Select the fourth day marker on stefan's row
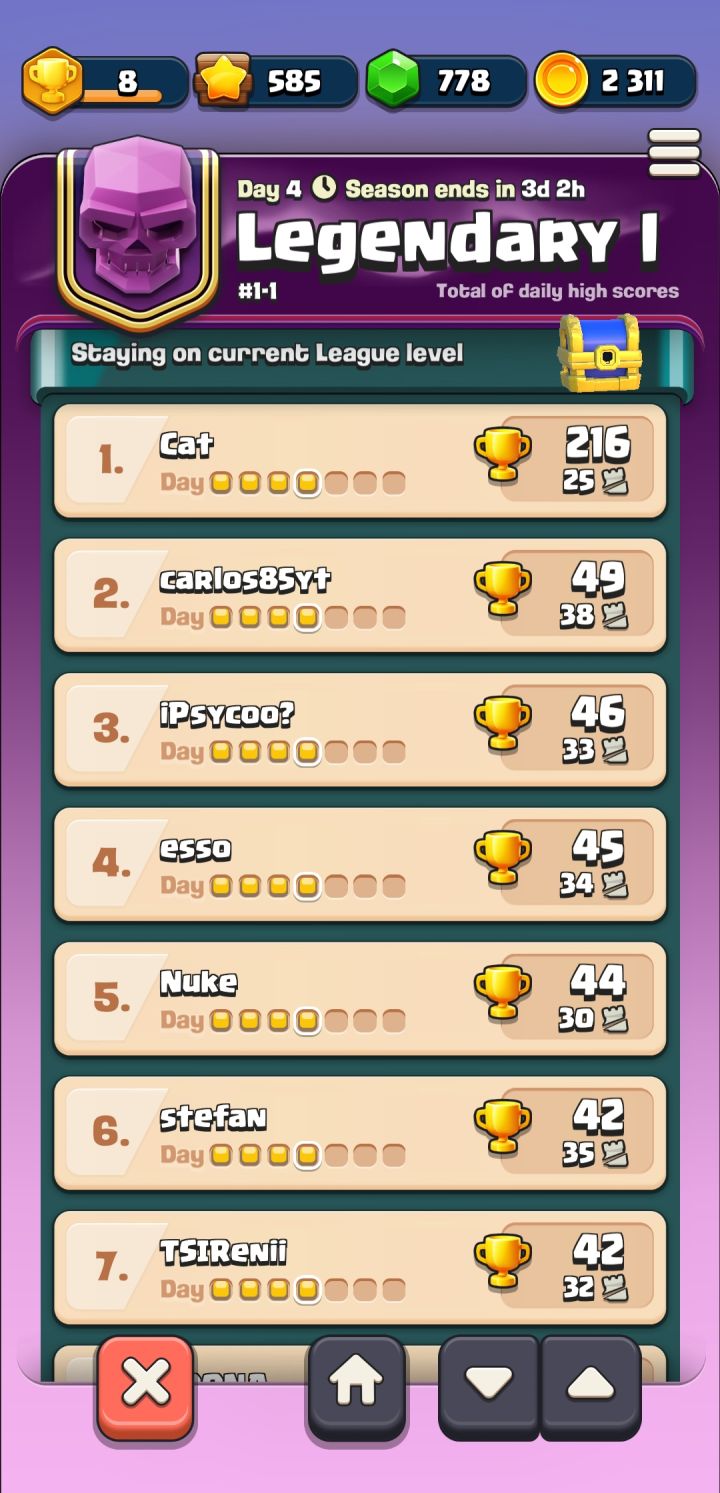 [x=305, y=1154]
